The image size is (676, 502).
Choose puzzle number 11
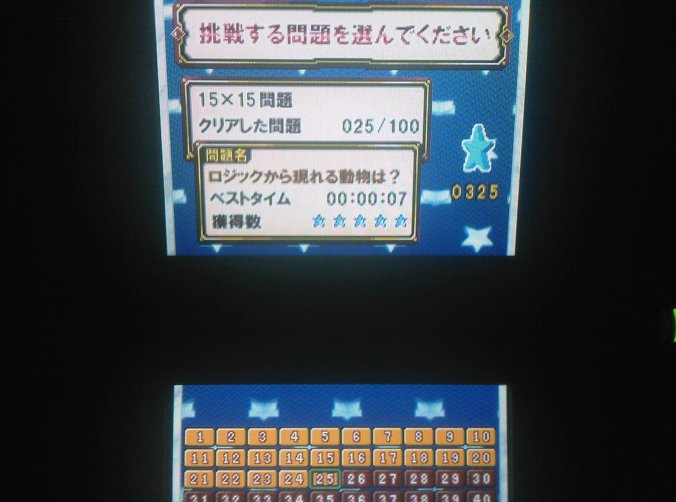(200, 458)
